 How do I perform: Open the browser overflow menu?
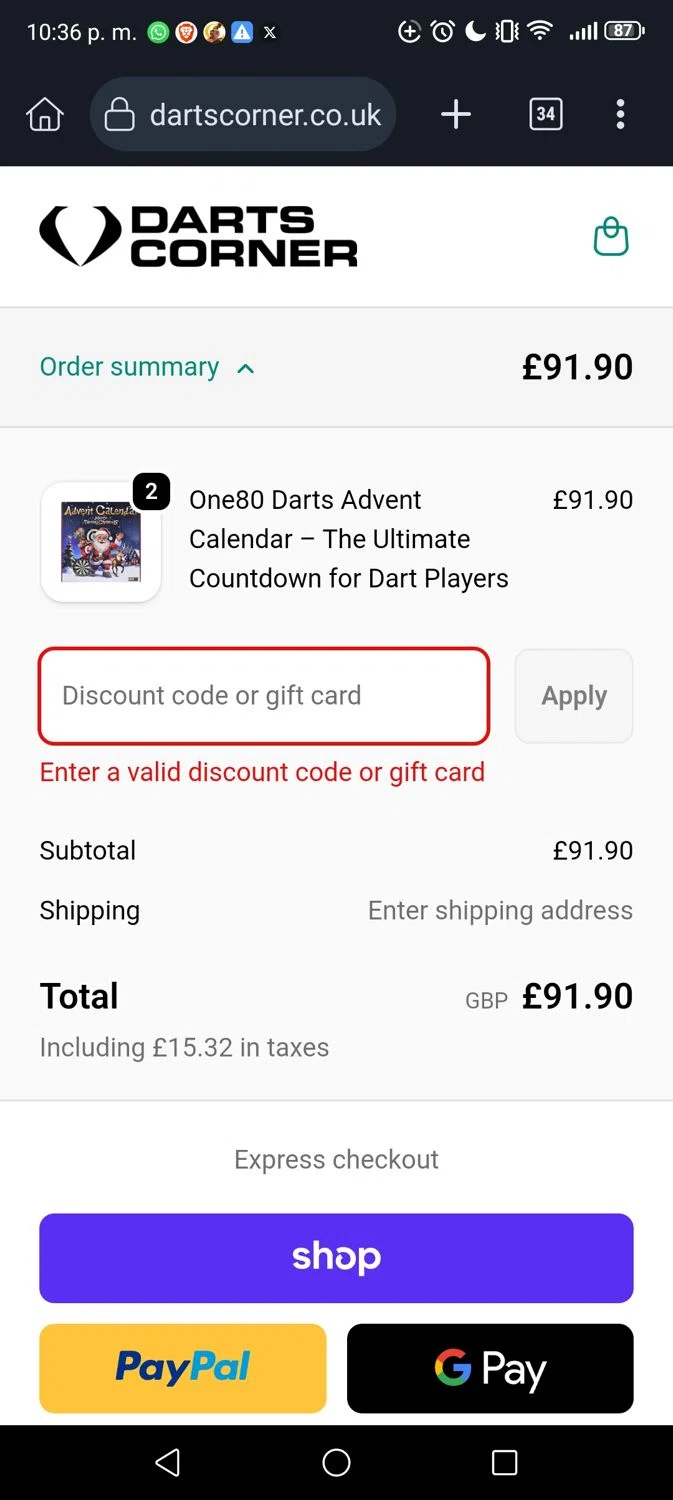(x=620, y=114)
